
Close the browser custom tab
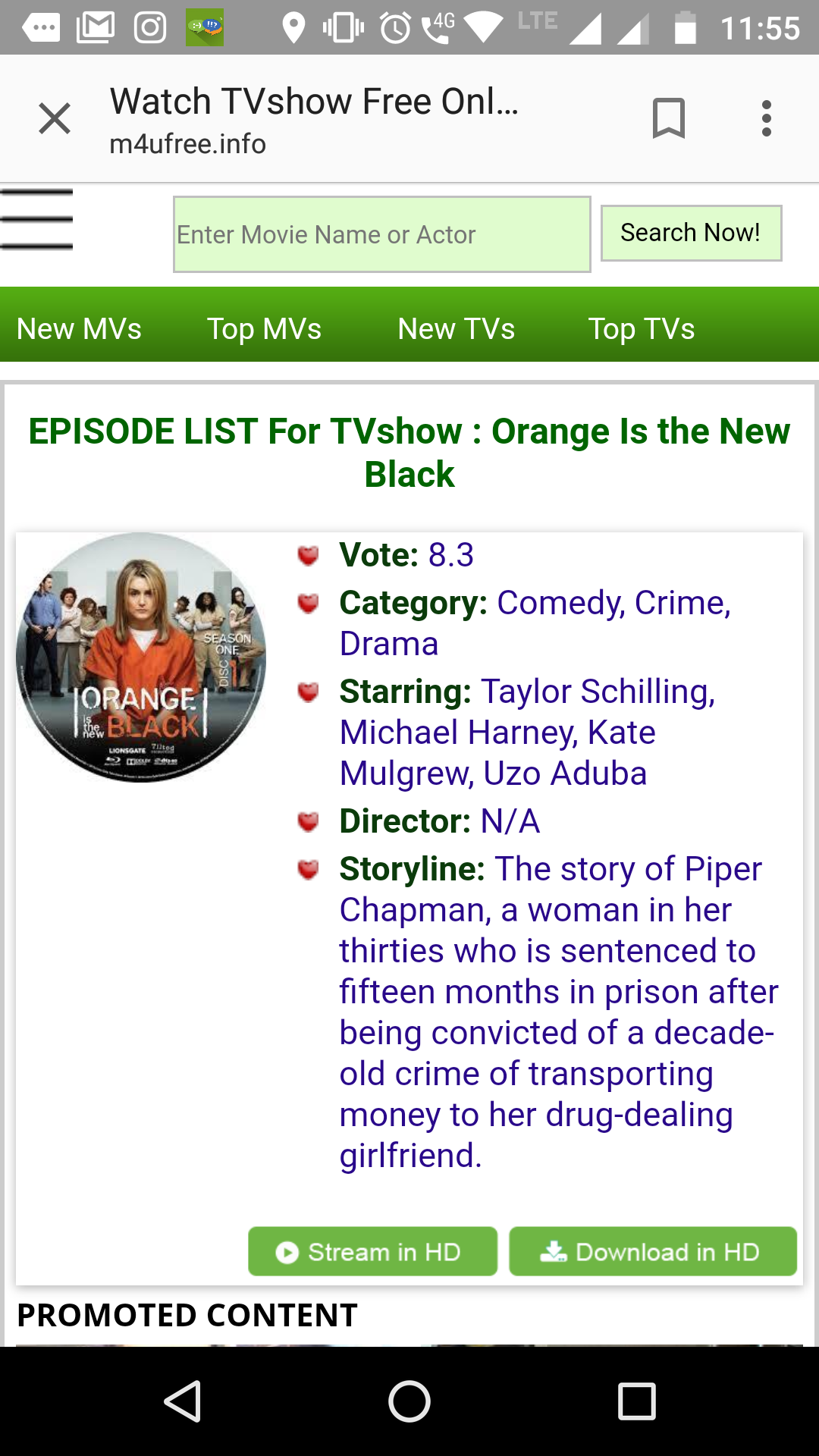pyautogui.click(x=55, y=119)
